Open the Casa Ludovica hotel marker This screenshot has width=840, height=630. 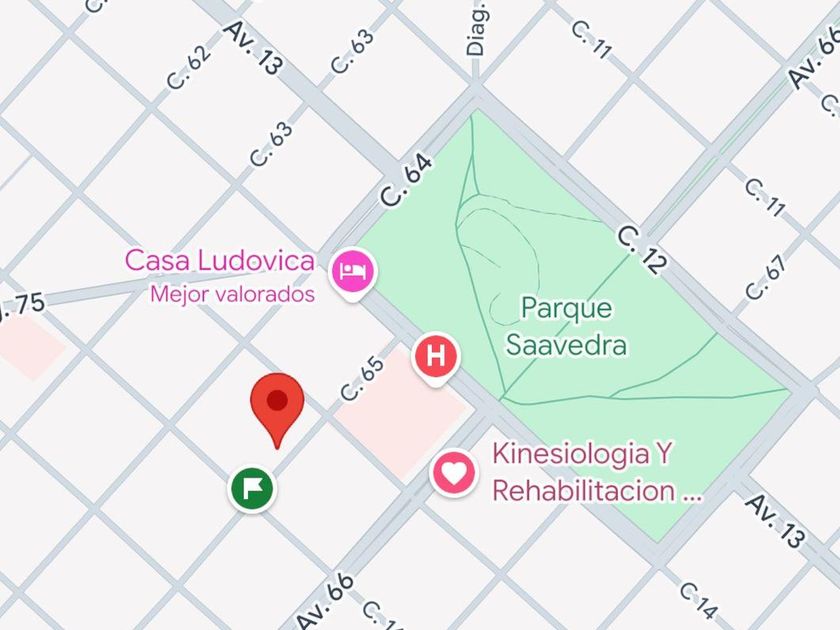point(352,270)
